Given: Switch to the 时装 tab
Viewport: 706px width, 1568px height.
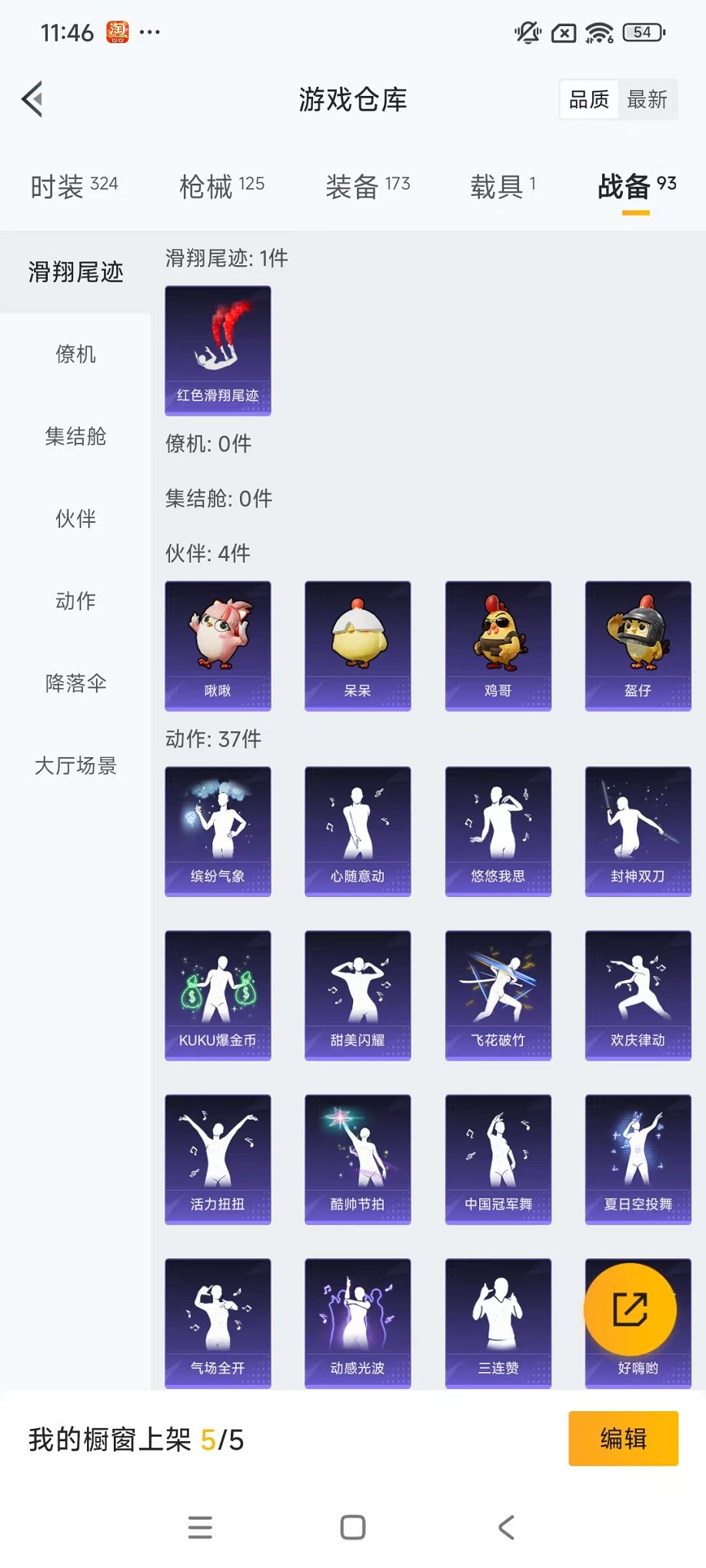Looking at the screenshot, I should (x=74, y=186).
